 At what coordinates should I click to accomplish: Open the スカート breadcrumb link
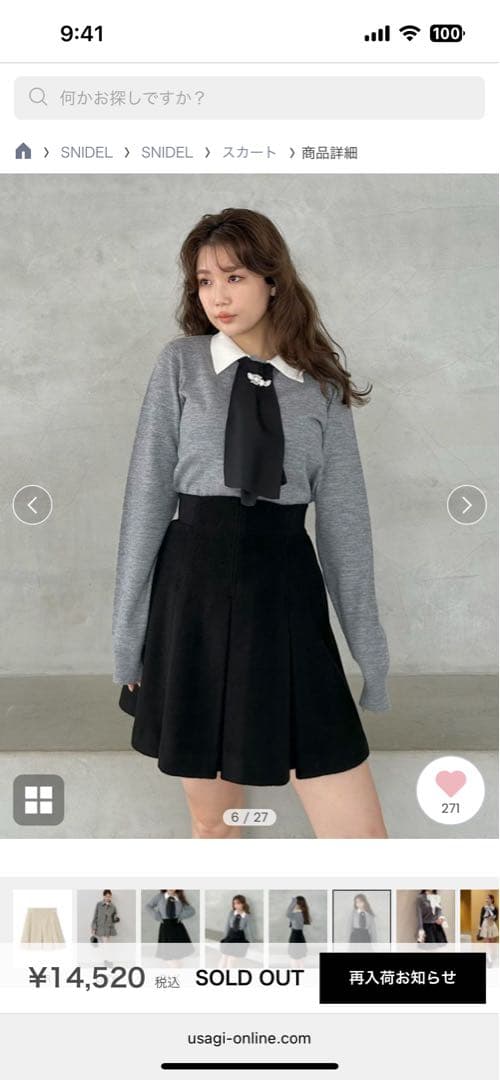pyautogui.click(x=249, y=152)
